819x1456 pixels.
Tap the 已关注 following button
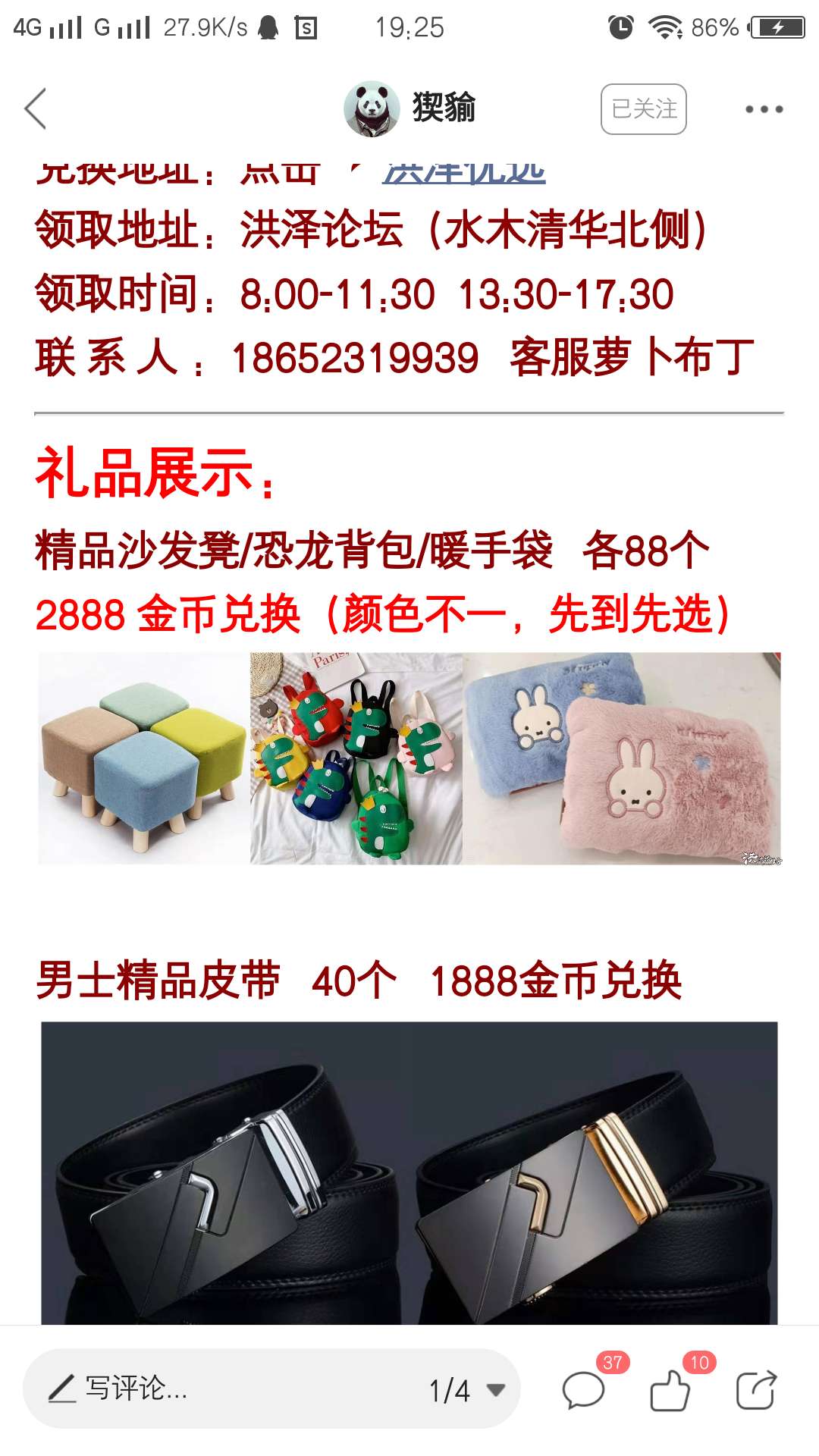point(644,109)
